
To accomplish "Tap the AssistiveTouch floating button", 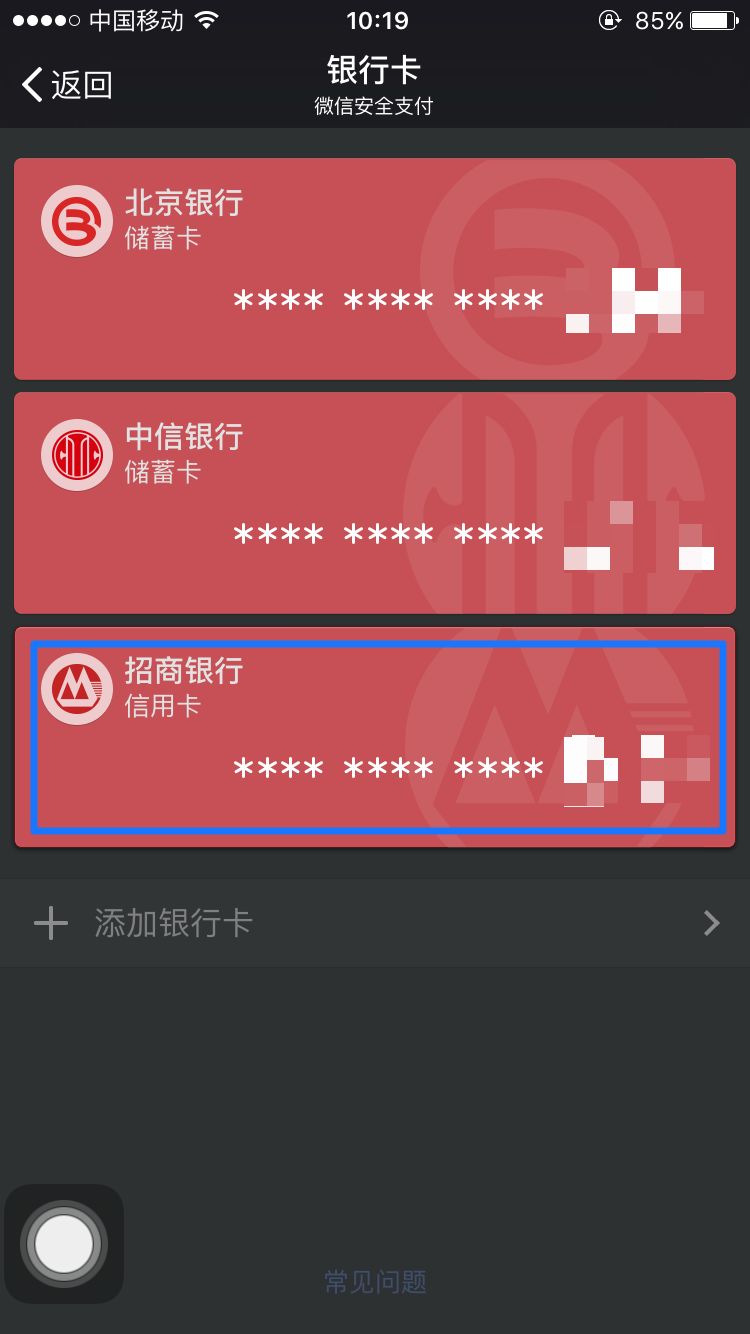I will [x=64, y=1243].
